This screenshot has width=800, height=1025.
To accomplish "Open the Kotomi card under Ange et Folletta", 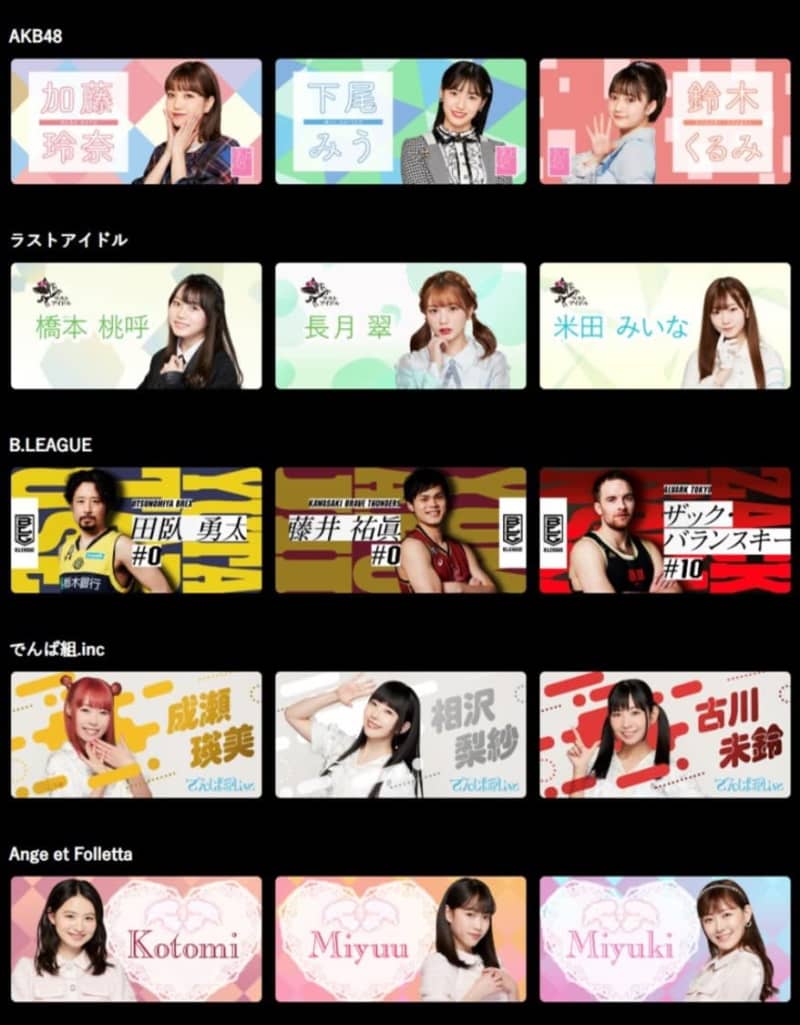I will 136,939.
